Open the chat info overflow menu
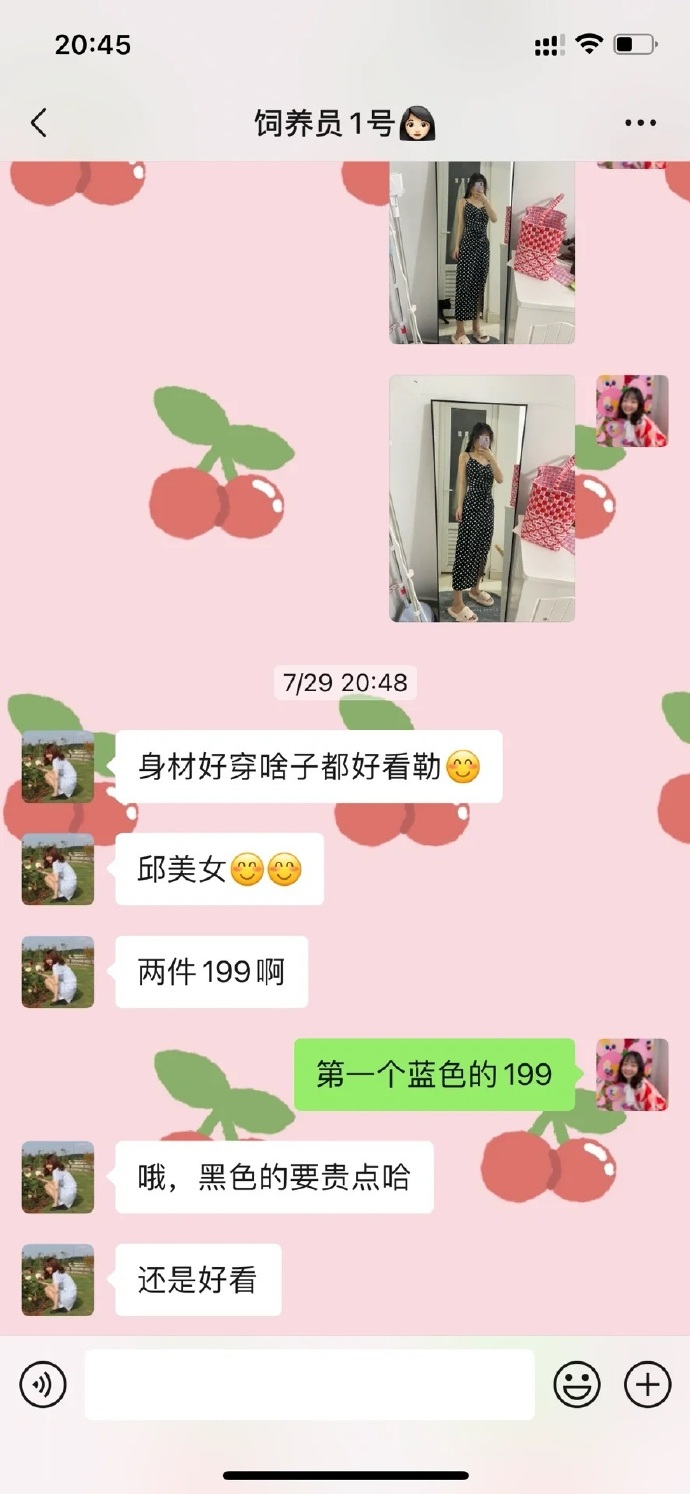This screenshot has height=1494, width=690. pyautogui.click(x=640, y=123)
